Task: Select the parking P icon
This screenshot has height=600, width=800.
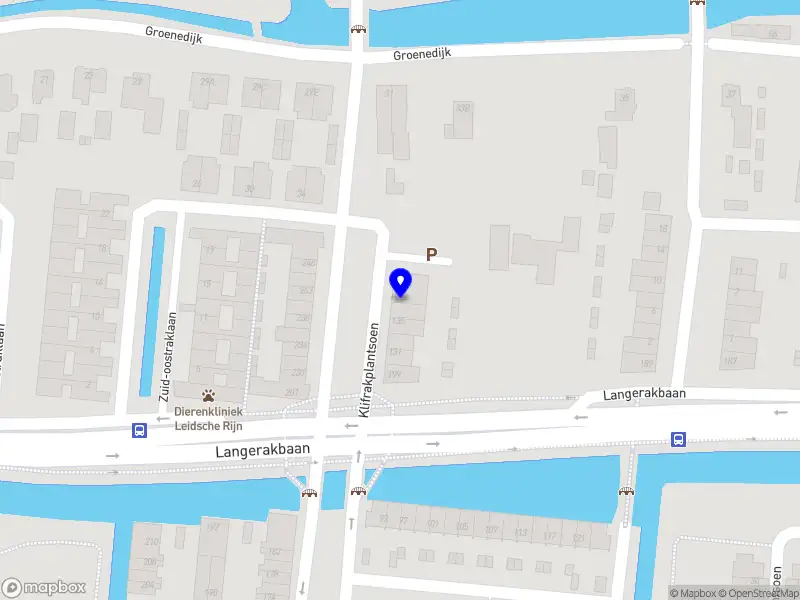Action: 431,255
